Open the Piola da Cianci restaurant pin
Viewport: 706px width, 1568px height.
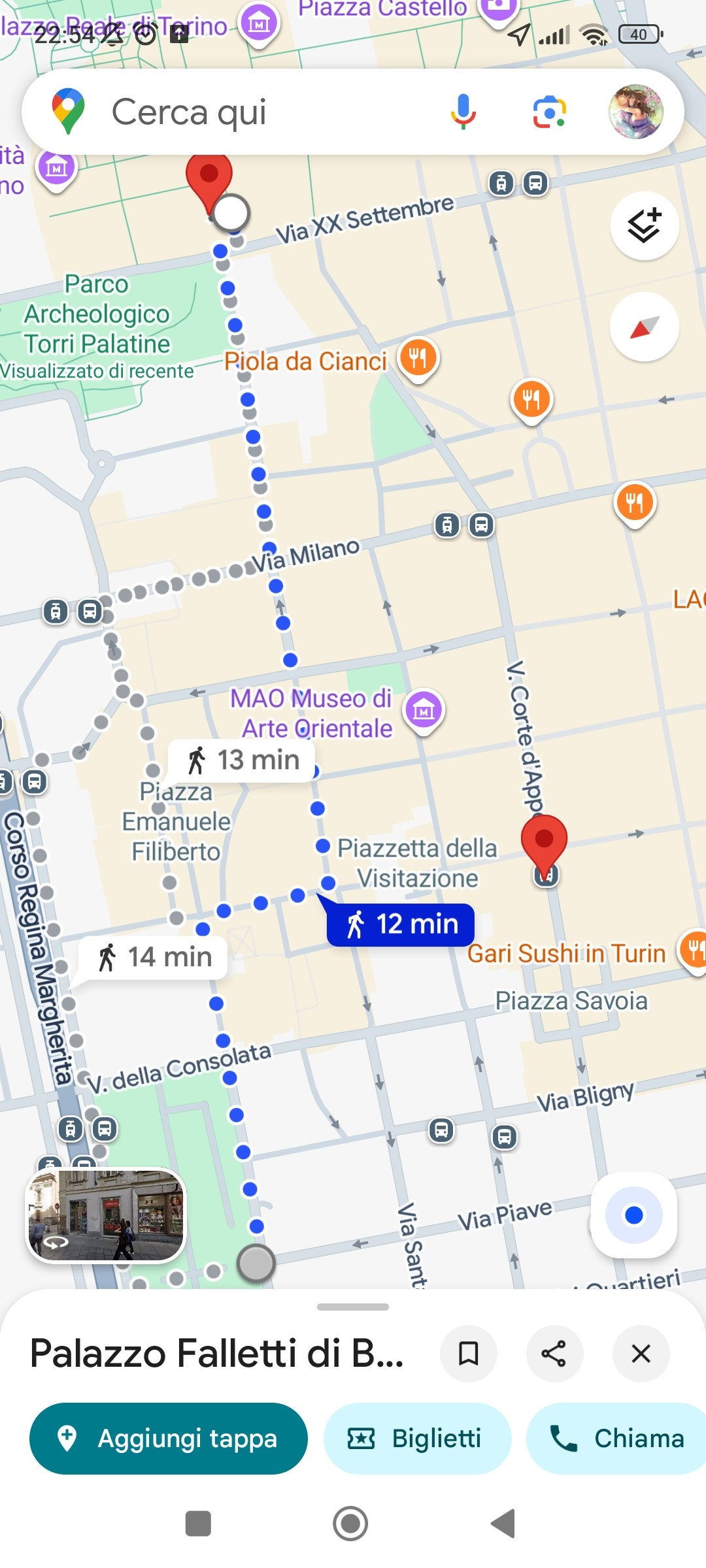418,358
